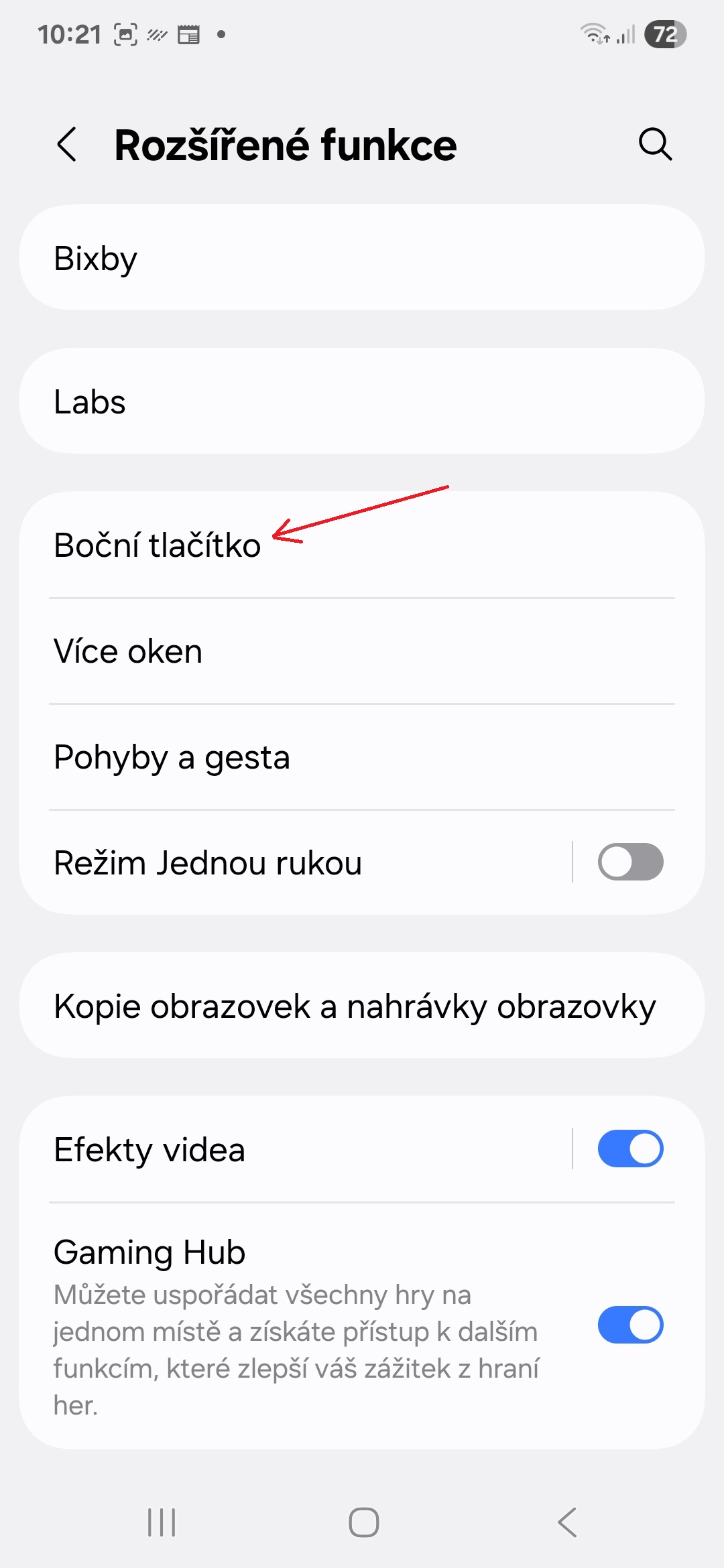The image size is (724, 1568).
Task: Open the recent apps button
Action: click(x=162, y=1522)
